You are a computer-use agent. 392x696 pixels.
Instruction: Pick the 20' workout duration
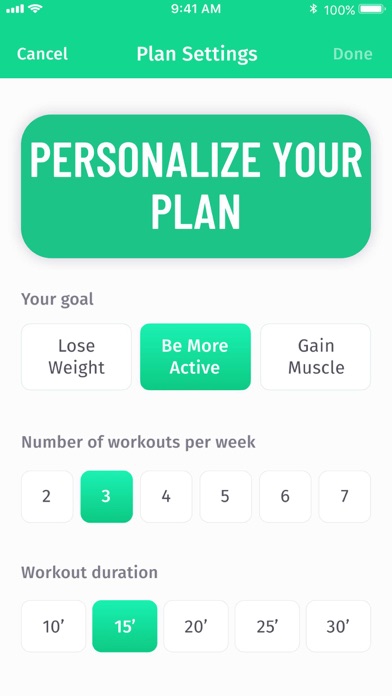[x=196, y=626]
